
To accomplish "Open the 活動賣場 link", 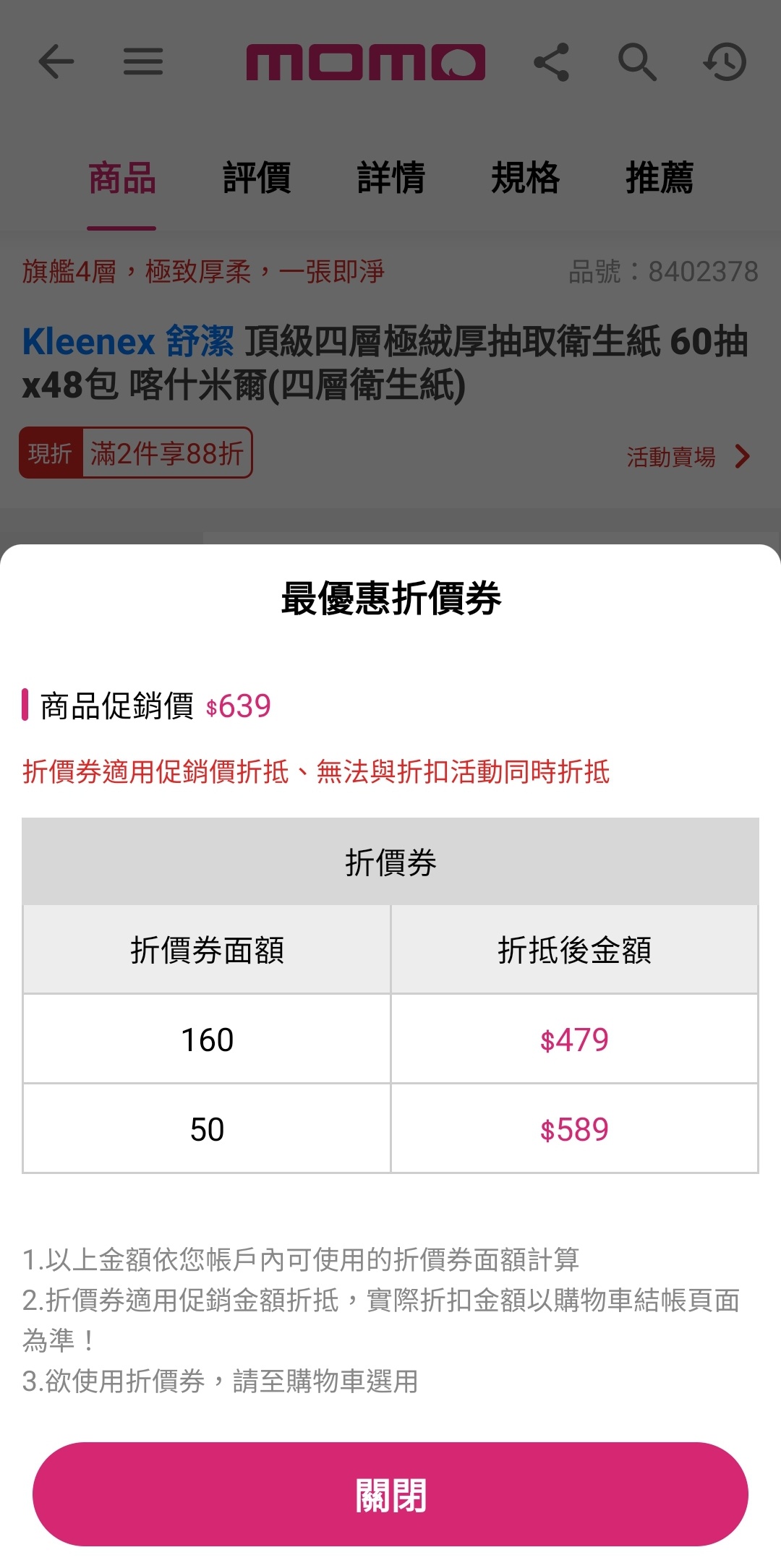I will (x=687, y=457).
